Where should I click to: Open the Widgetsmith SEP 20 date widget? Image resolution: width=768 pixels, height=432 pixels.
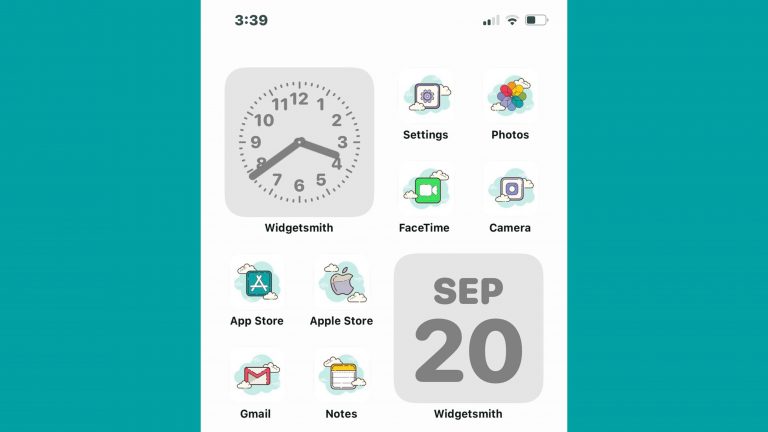point(468,328)
